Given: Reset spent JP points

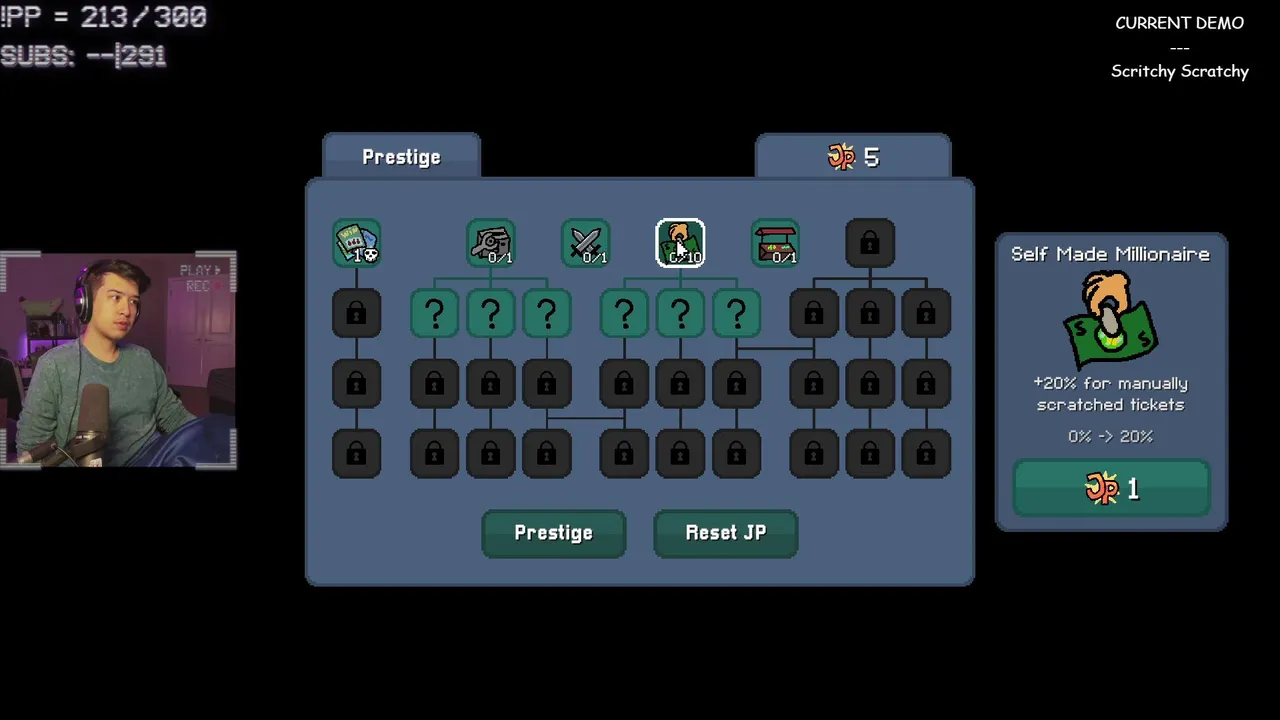Looking at the screenshot, I should [x=725, y=533].
